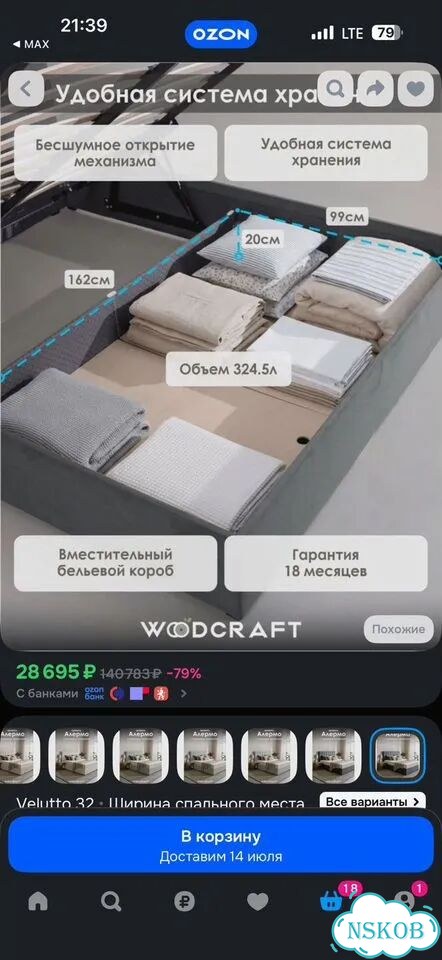Go back using the top-left arrow
The width and height of the screenshot is (442, 960).
pos(26,89)
